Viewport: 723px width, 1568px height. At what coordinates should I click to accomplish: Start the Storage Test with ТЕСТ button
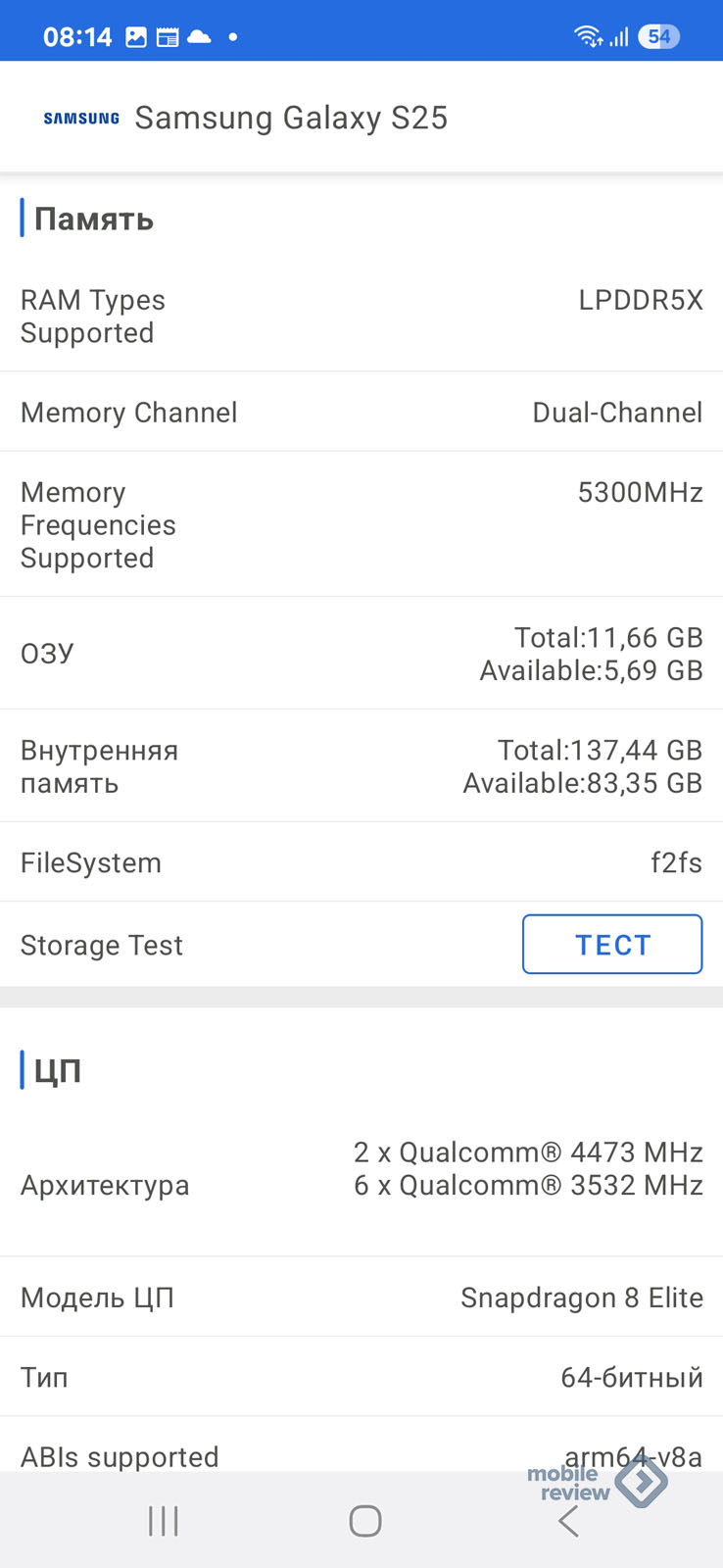click(x=612, y=944)
